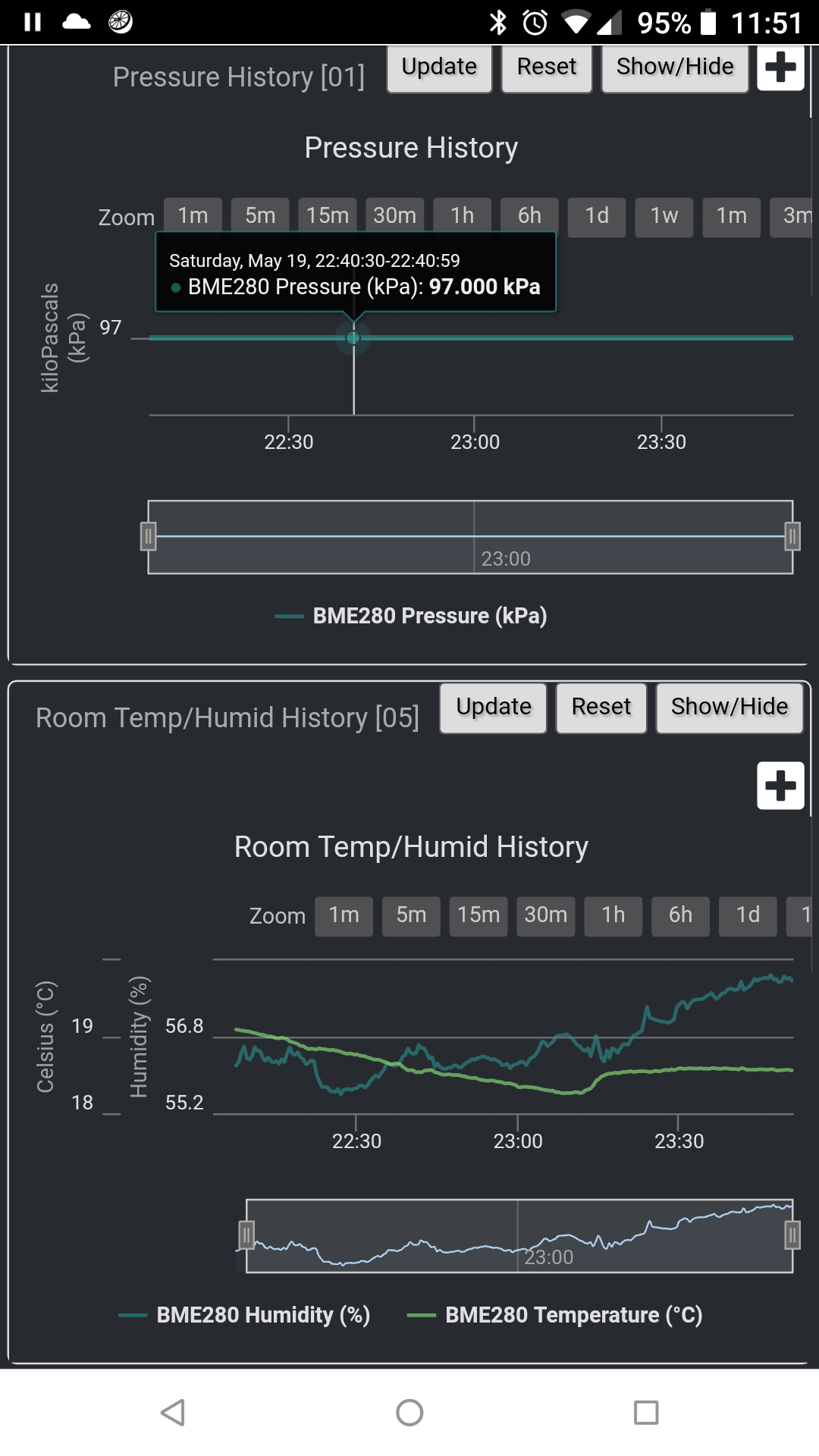Tap the plus icon on Pressure History
This screenshot has width=819, height=1456.
[780, 67]
